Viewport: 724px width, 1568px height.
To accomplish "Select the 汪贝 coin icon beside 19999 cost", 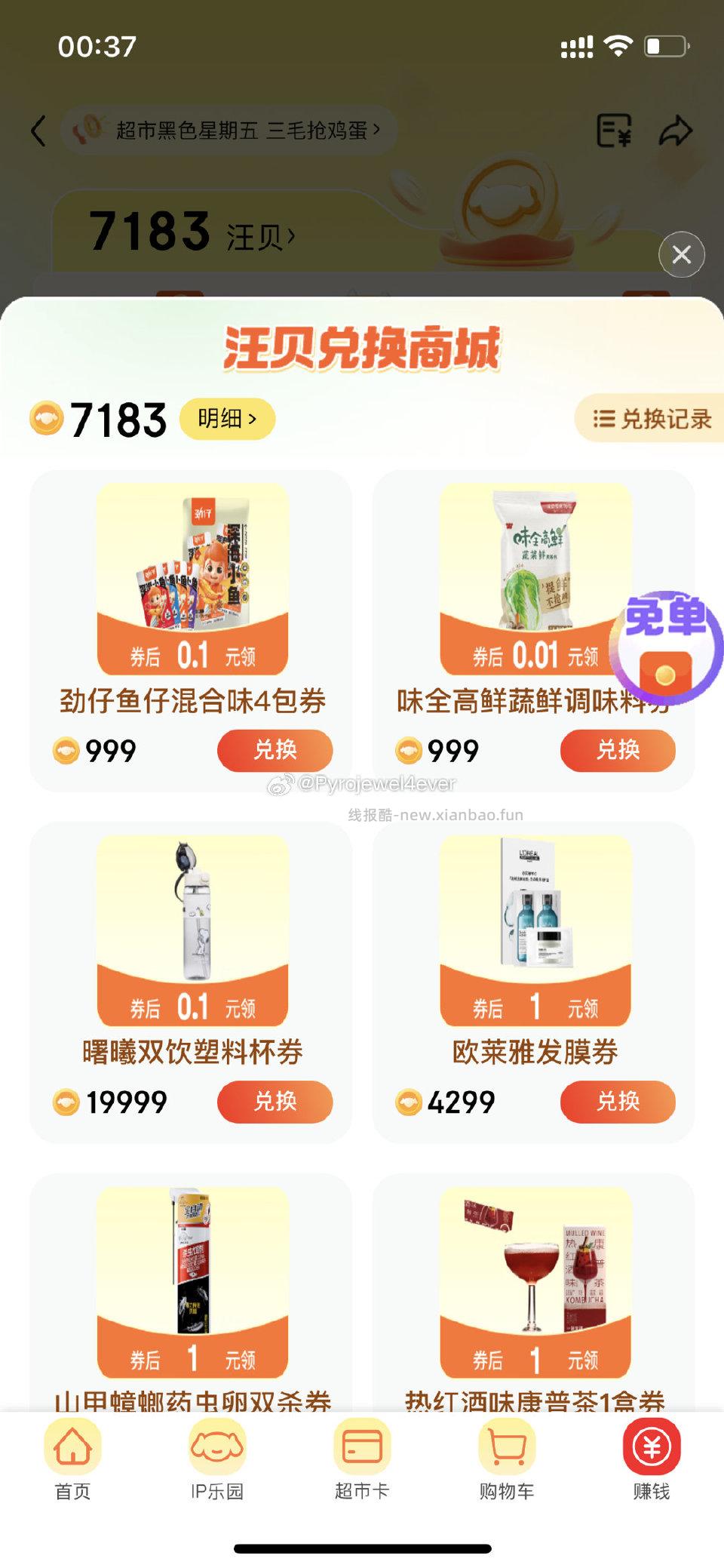I will [68, 1102].
